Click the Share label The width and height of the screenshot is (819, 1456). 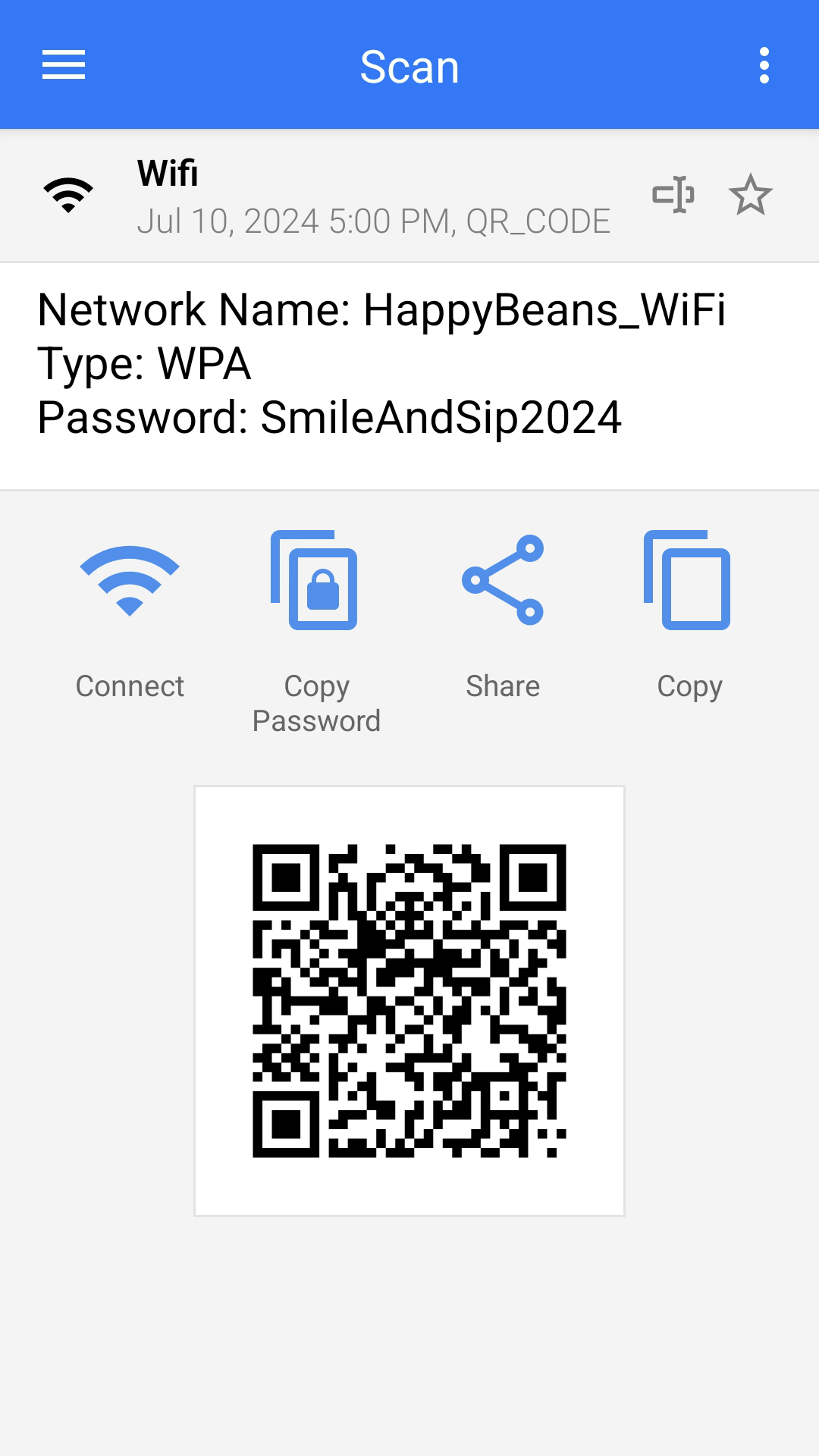click(x=503, y=686)
